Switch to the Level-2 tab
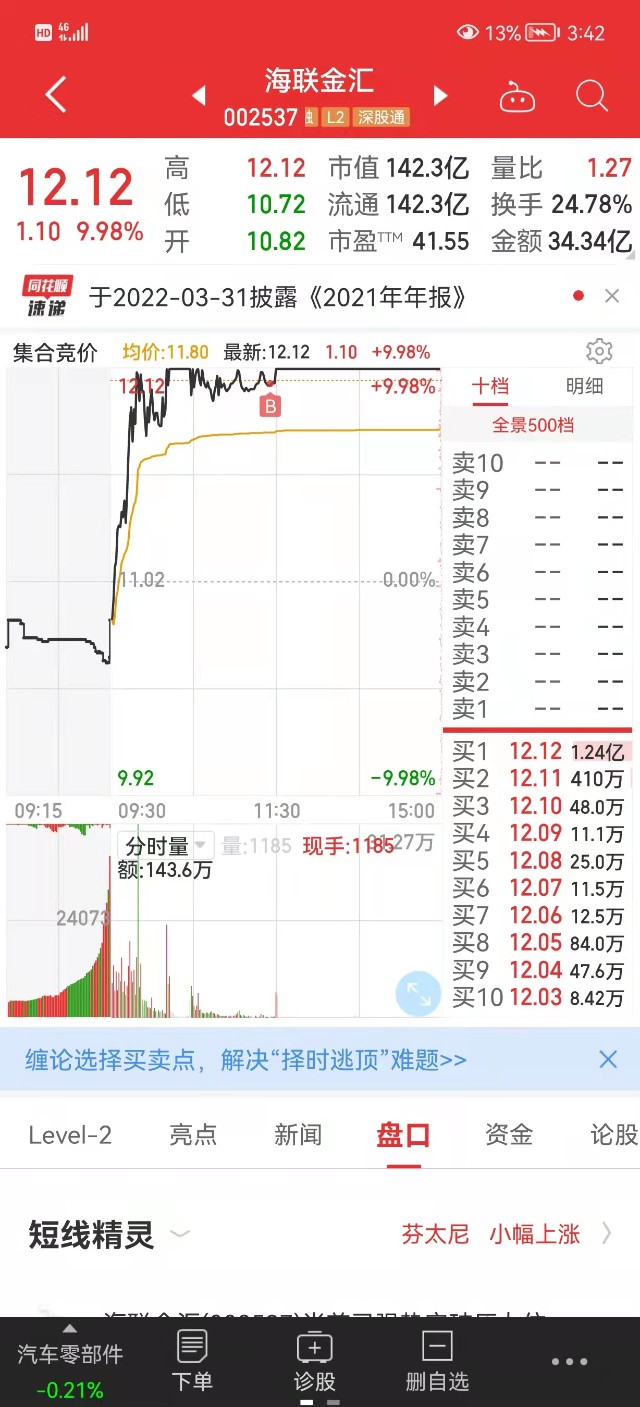The width and height of the screenshot is (640, 1407). (x=70, y=1135)
